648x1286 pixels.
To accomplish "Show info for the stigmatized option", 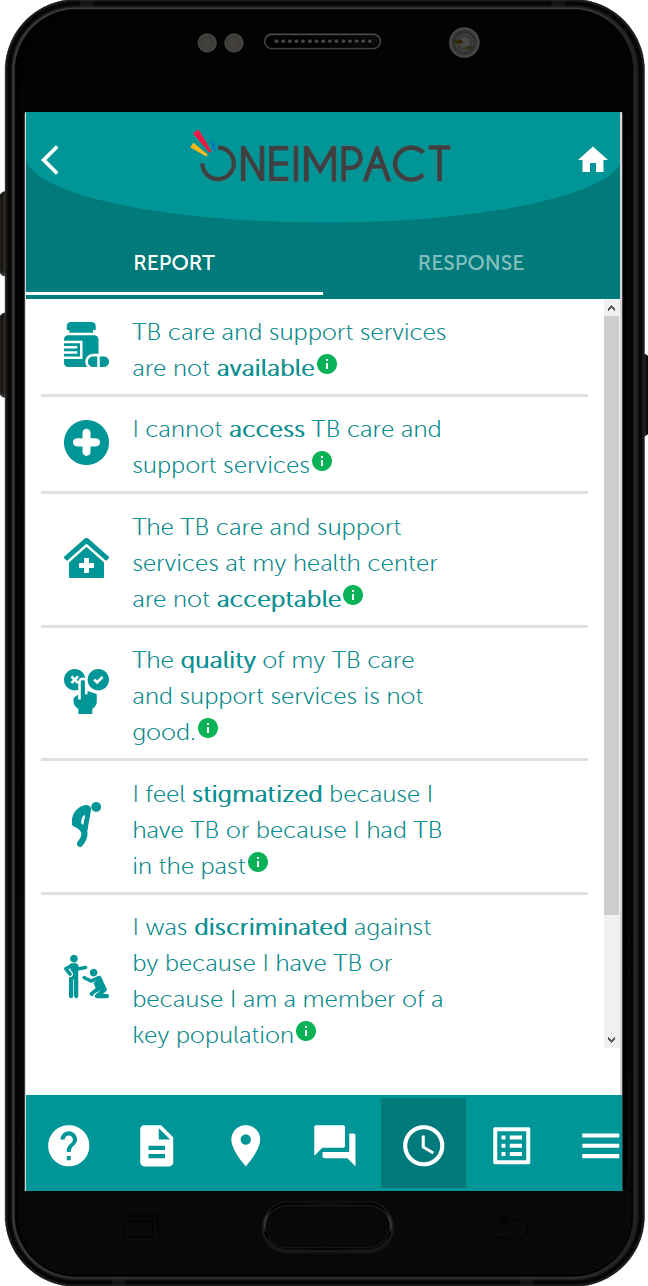I will (x=258, y=862).
